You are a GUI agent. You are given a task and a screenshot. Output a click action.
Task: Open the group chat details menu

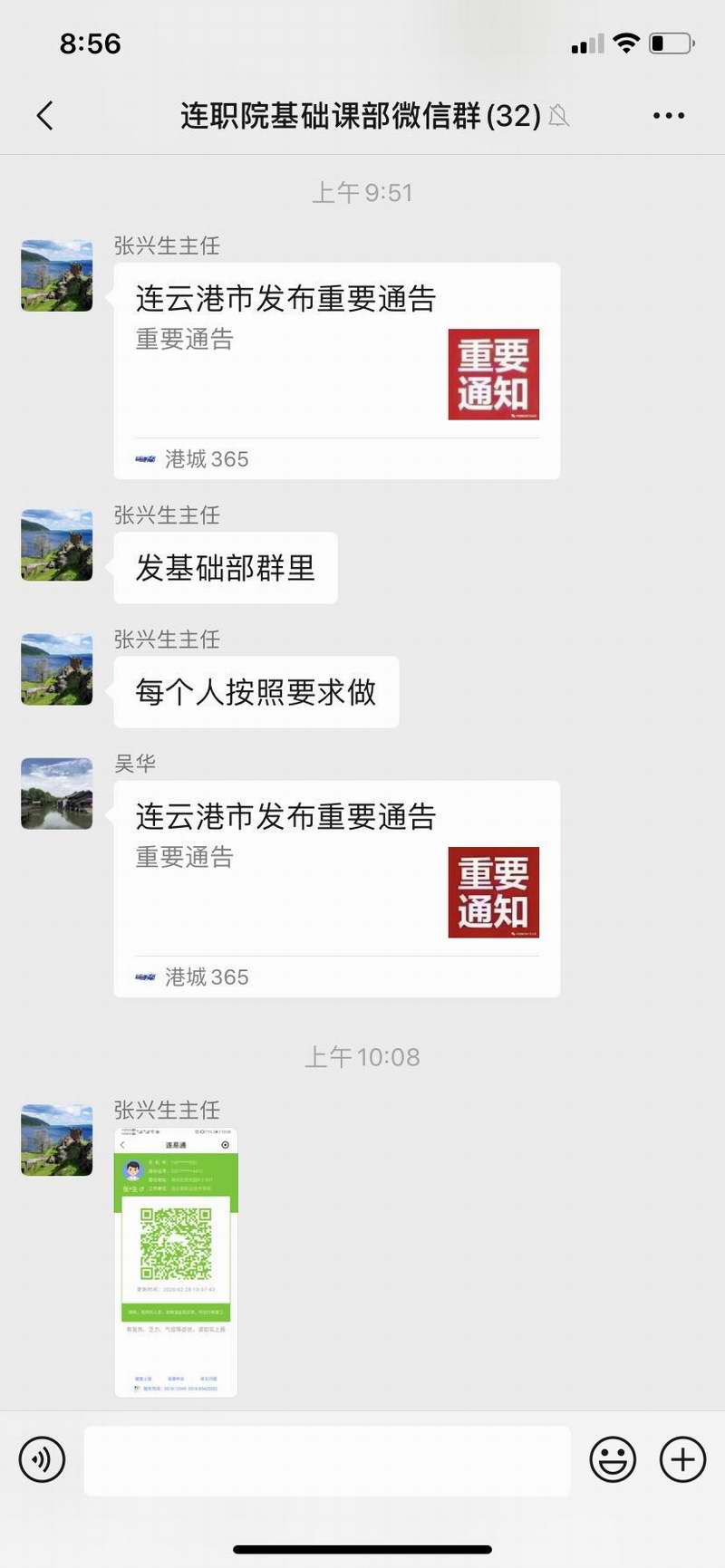[668, 116]
